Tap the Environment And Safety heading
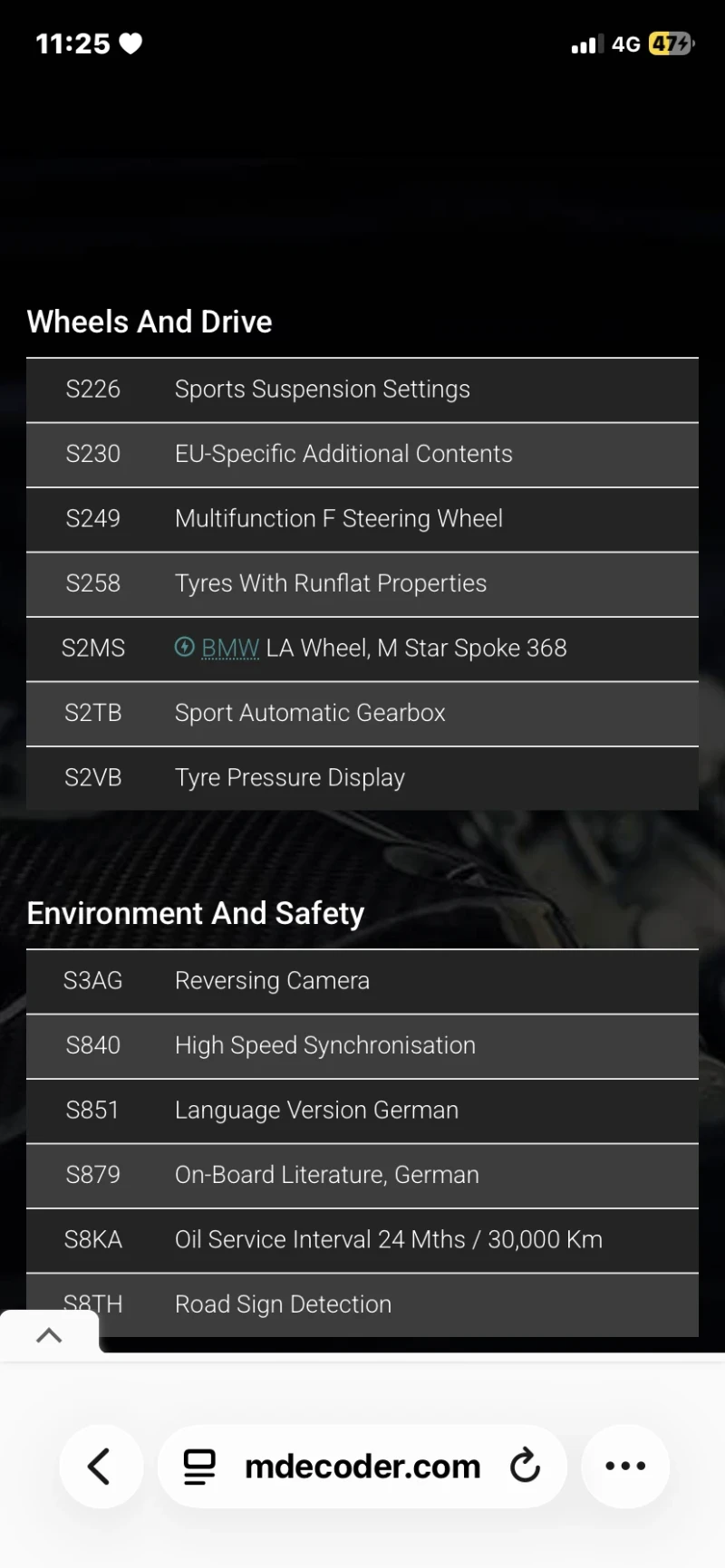Screen dimensions: 725x1568 click(x=195, y=913)
